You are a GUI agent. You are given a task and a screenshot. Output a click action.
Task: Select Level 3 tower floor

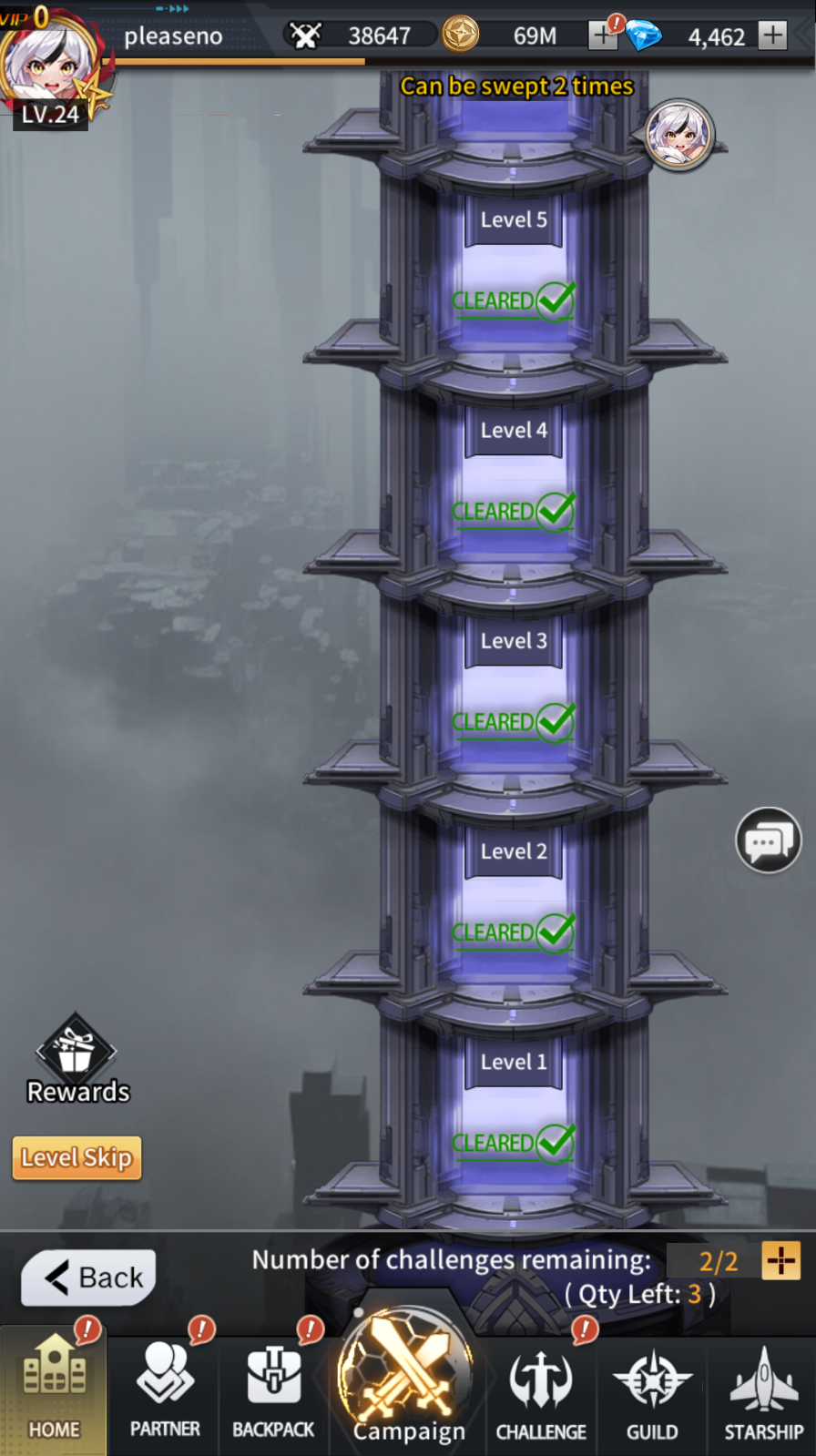coord(514,681)
